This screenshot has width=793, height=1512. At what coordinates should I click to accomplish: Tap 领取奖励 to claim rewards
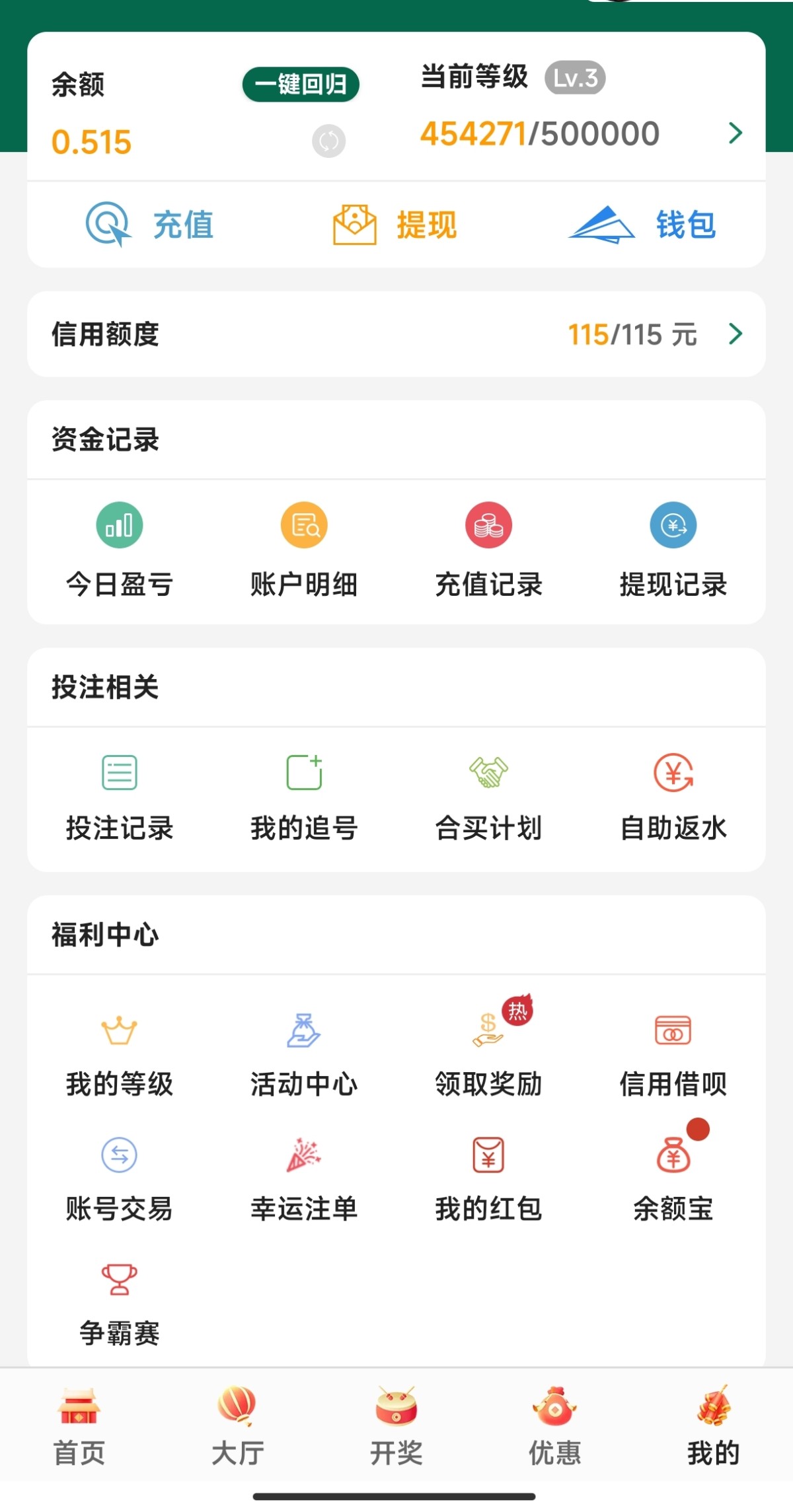[x=488, y=1054]
